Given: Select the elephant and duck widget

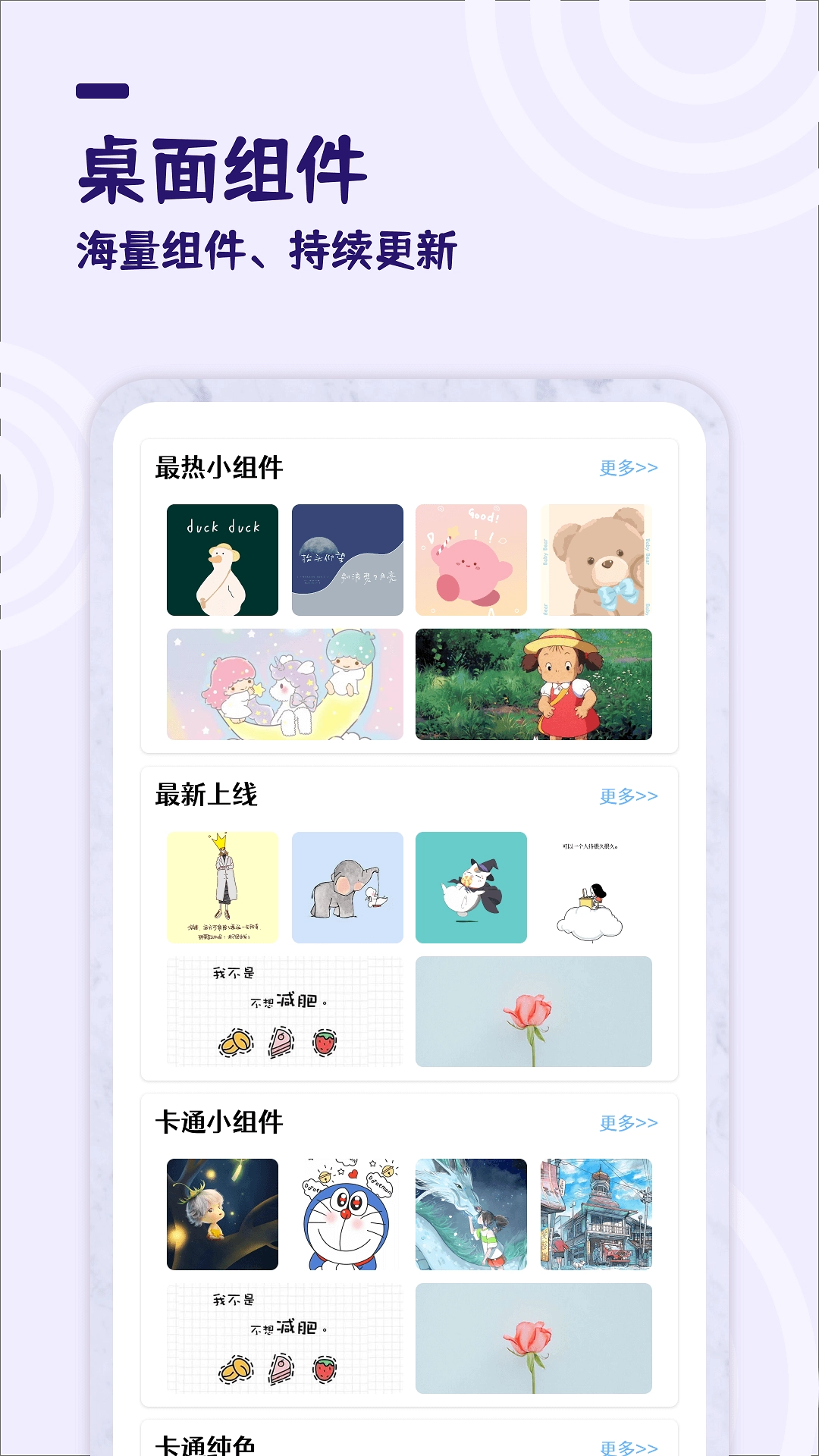Looking at the screenshot, I should tap(348, 889).
